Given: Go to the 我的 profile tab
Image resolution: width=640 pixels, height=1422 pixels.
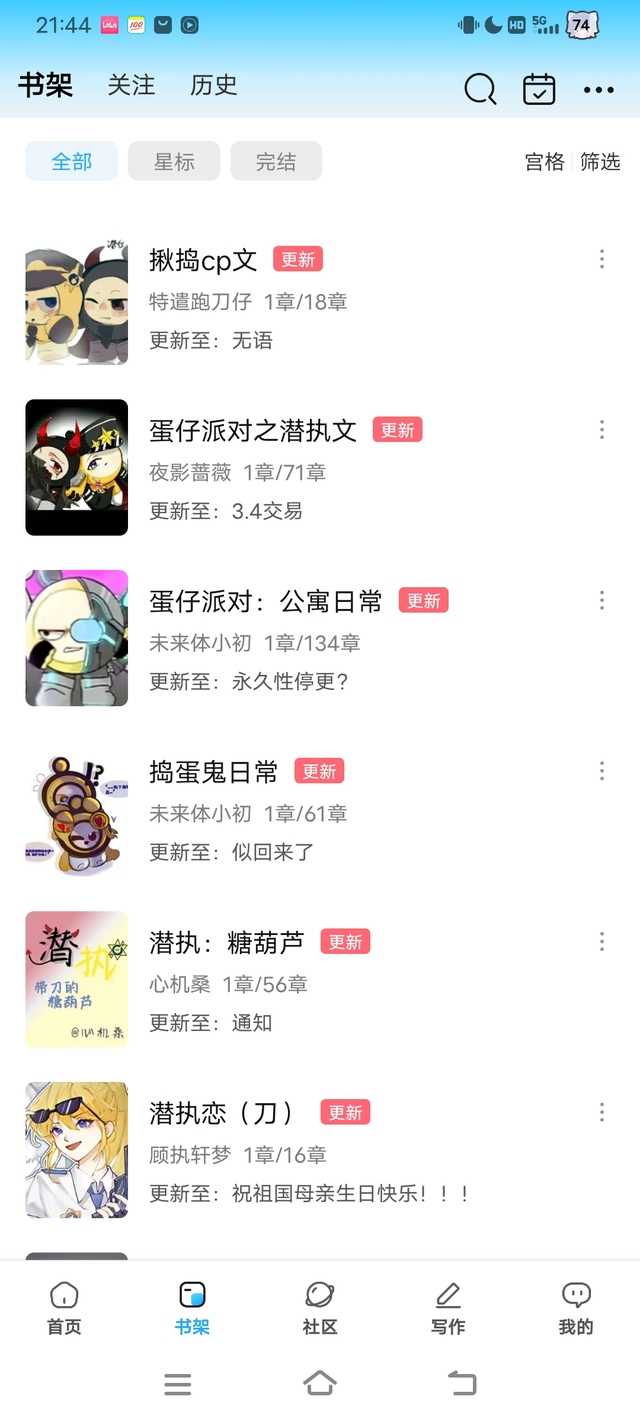Looking at the screenshot, I should [576, 1308].
